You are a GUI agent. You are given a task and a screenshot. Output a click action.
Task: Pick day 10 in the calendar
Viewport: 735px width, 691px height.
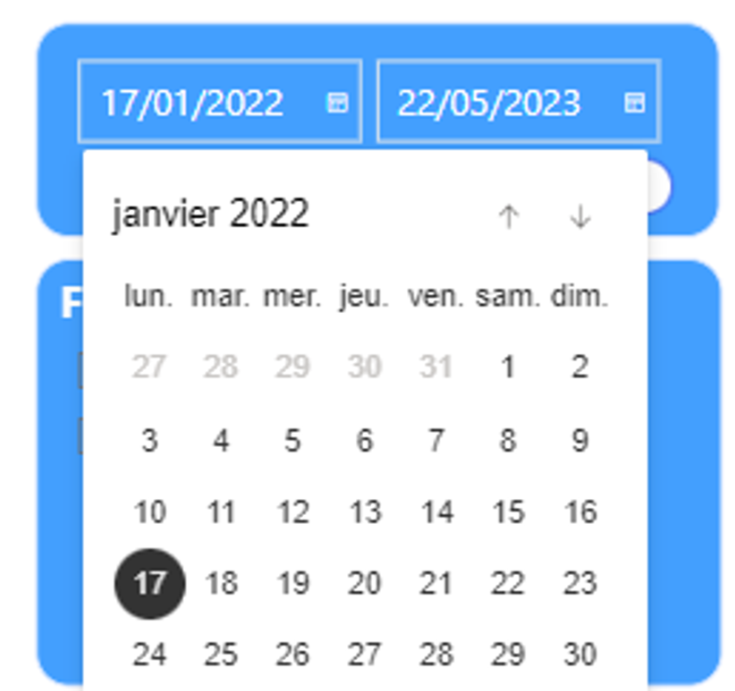(150, 512)
